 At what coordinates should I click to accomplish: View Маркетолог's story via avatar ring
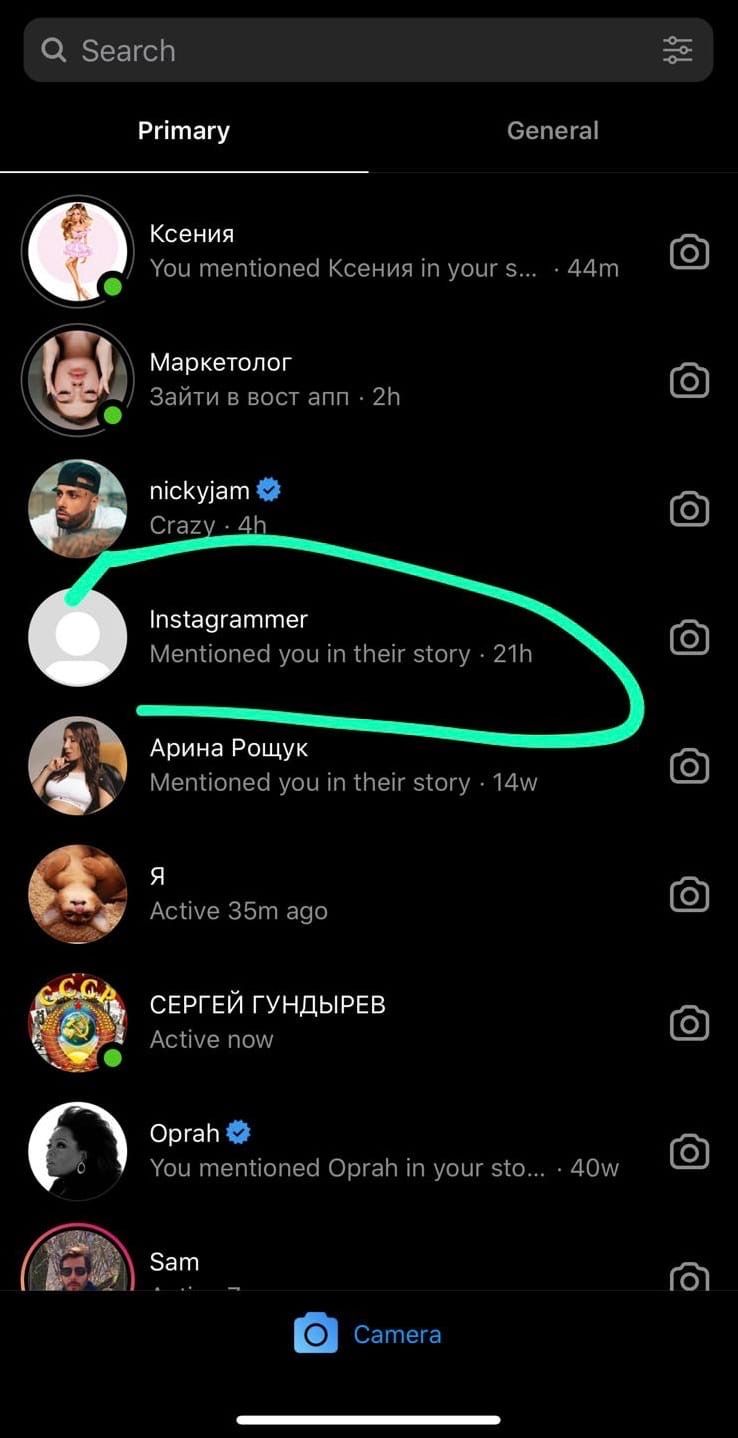[x=78, y=380]
